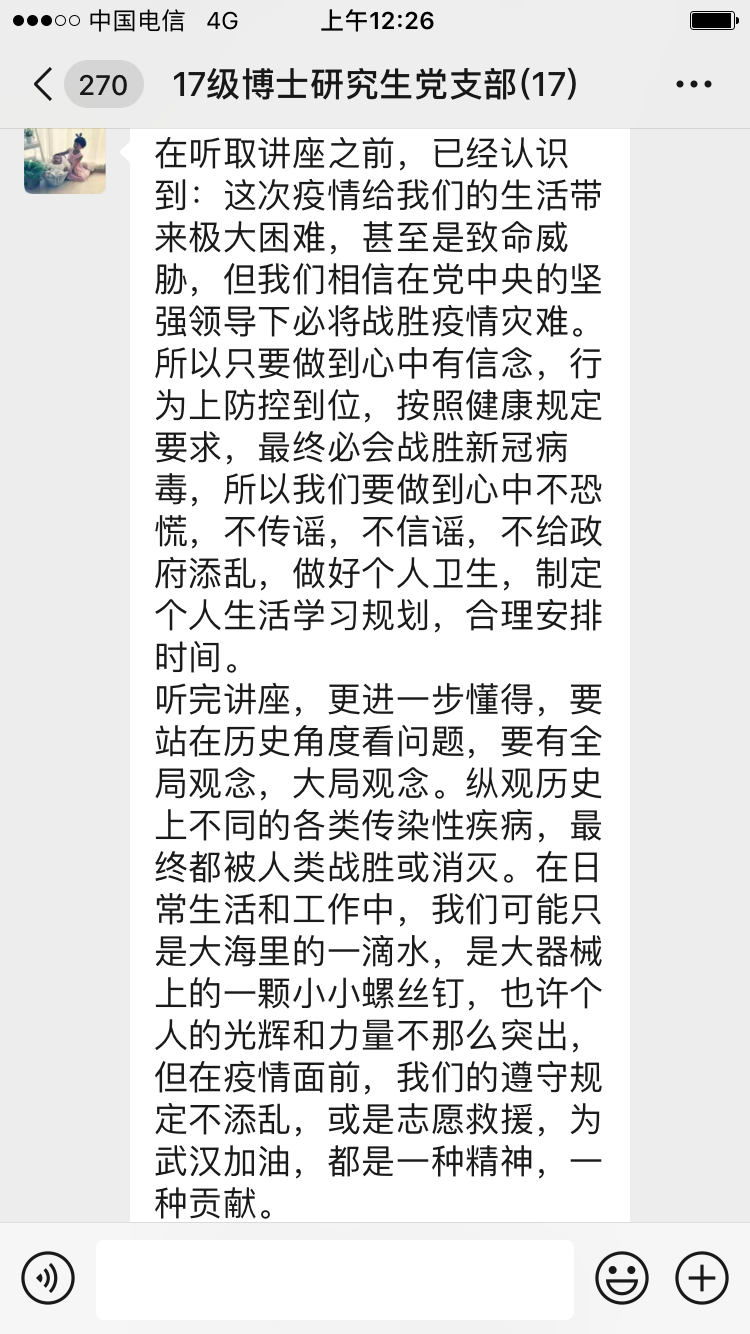Tap the sender's profile avatar
750x1334 pixels.
(x=65, y=160)
